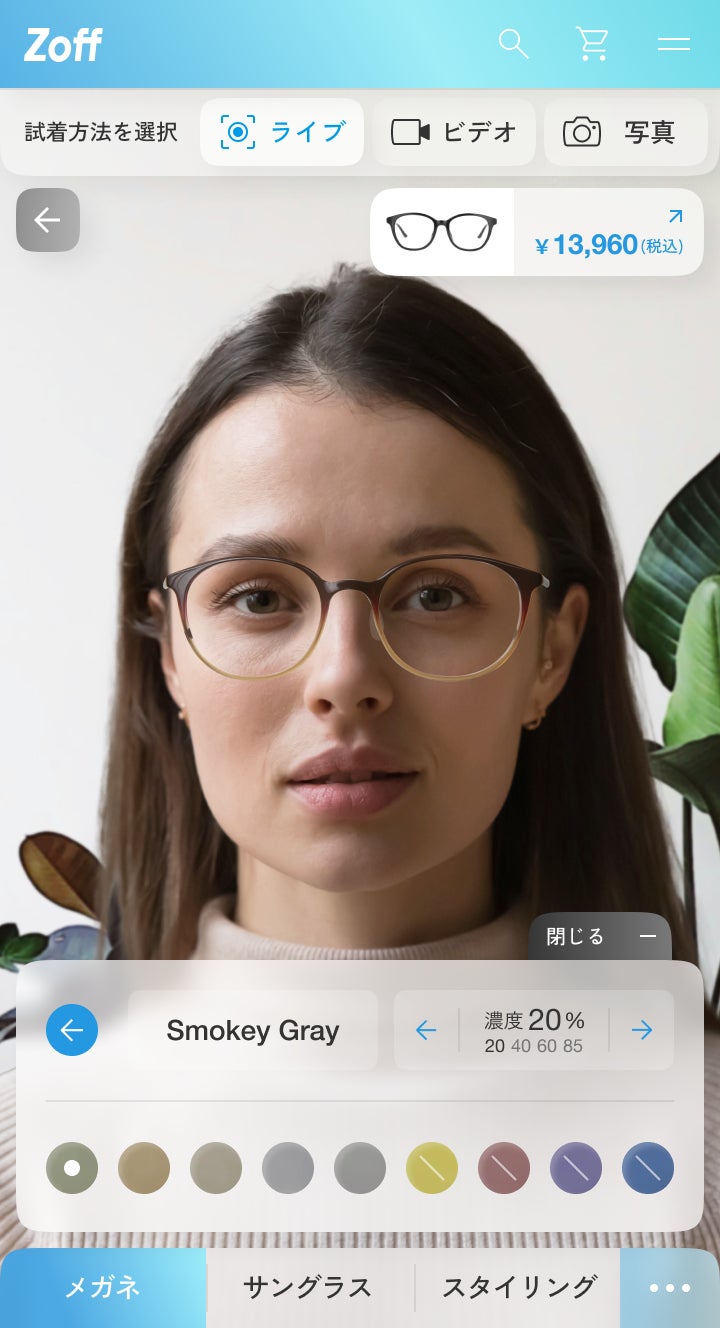Viewport: 720px width, 1328px height.
Task: Open the three-dots more options button
Action: (670, 1287)
